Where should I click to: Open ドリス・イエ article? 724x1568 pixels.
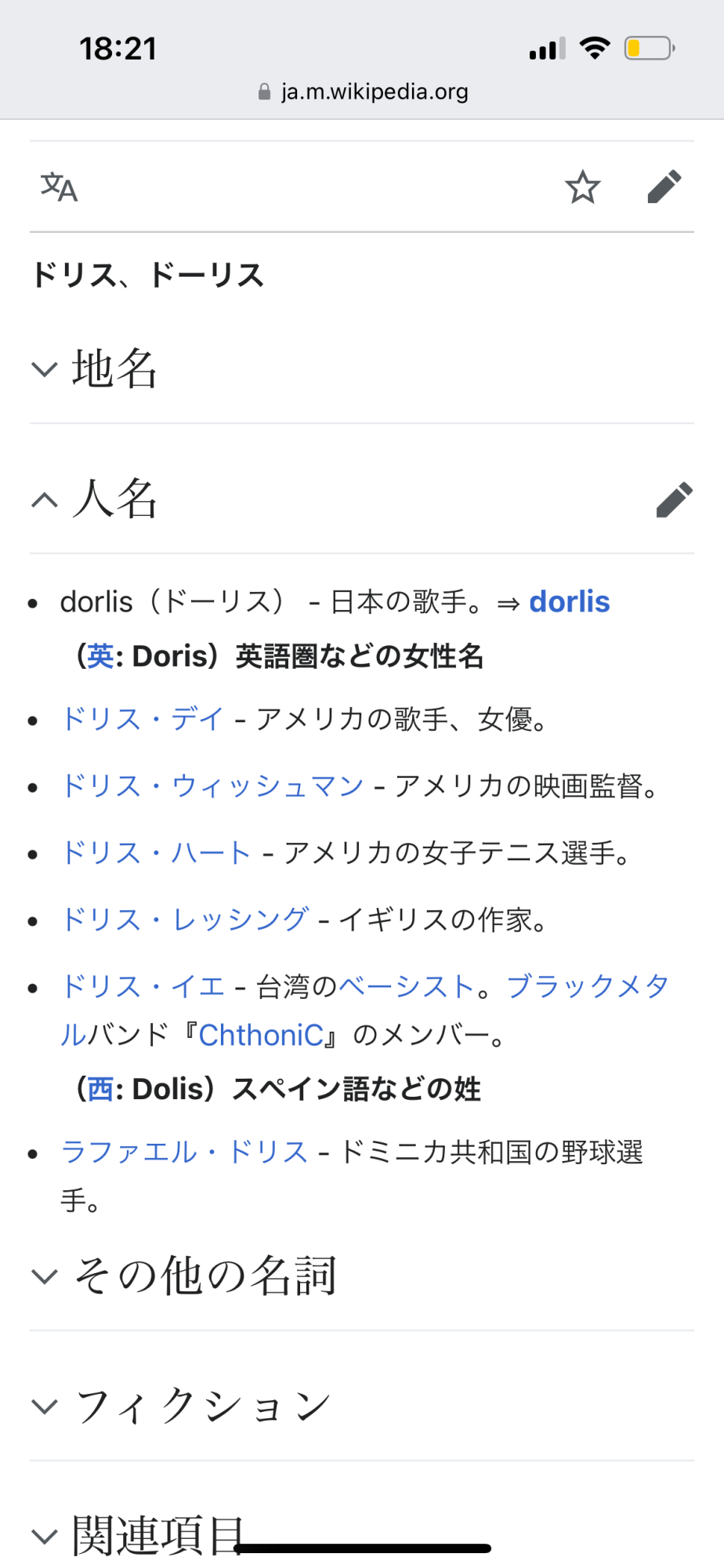(x=143, y=986)
